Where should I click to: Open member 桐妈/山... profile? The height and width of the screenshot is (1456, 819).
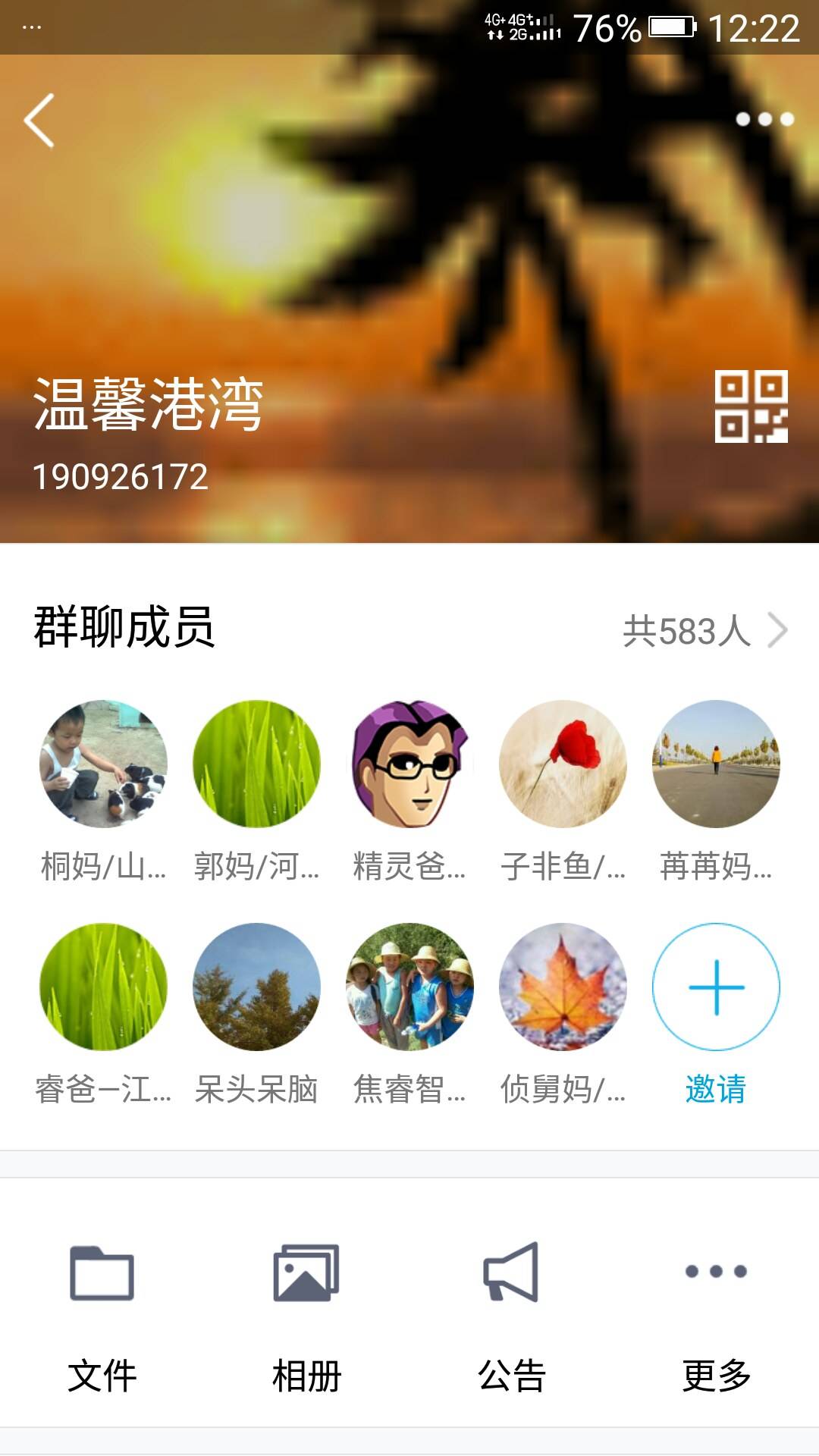[x=103, y=764]
